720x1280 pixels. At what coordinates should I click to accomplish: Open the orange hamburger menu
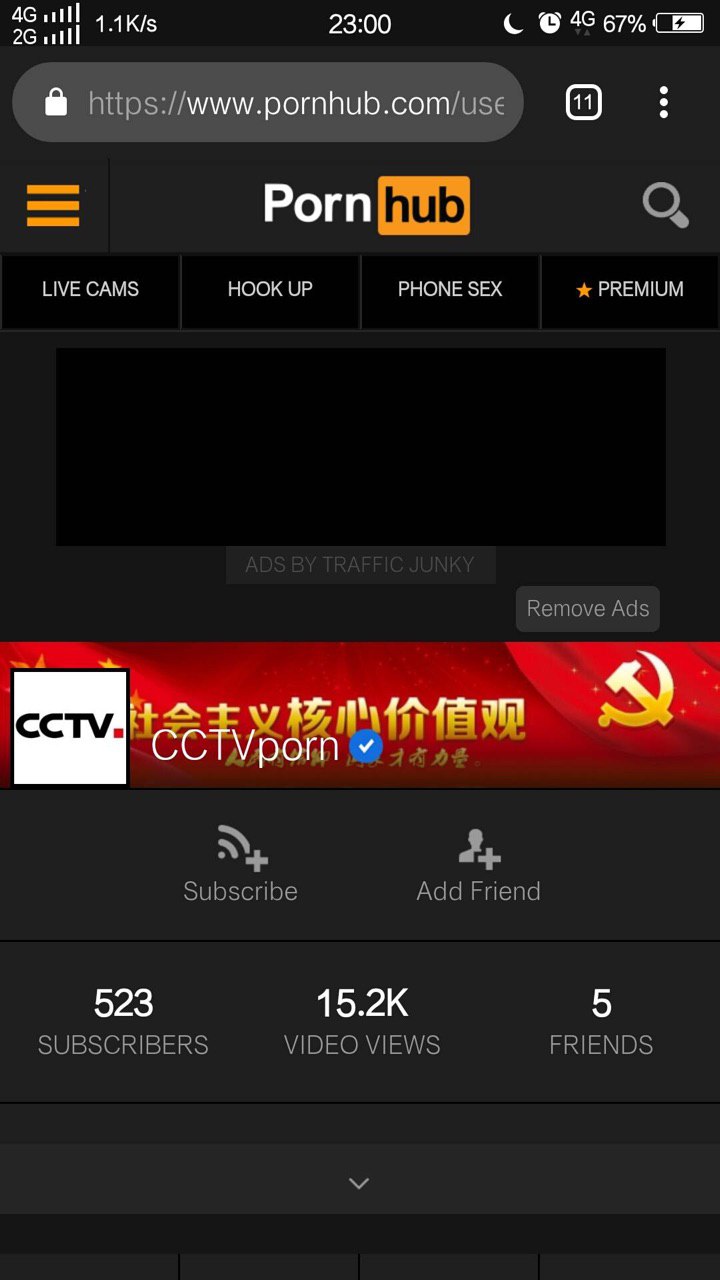pyautogui.click(x=53, y=206)
